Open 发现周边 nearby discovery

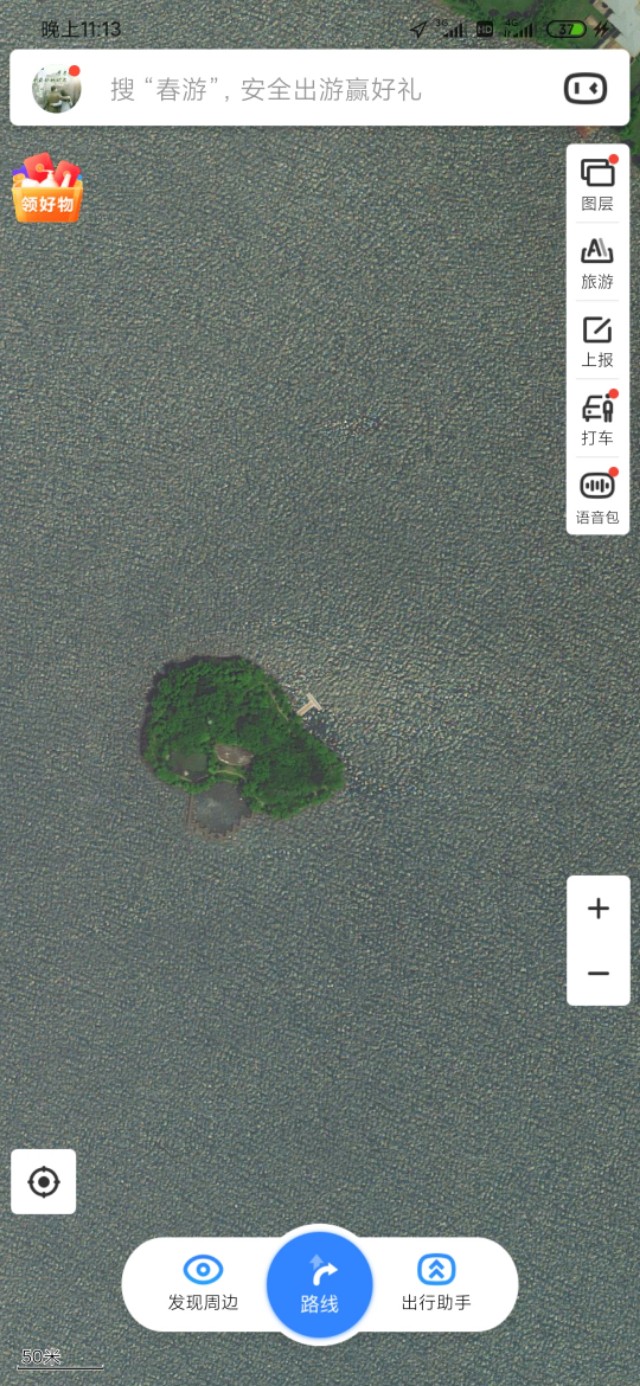click(x=203, y=1284)
